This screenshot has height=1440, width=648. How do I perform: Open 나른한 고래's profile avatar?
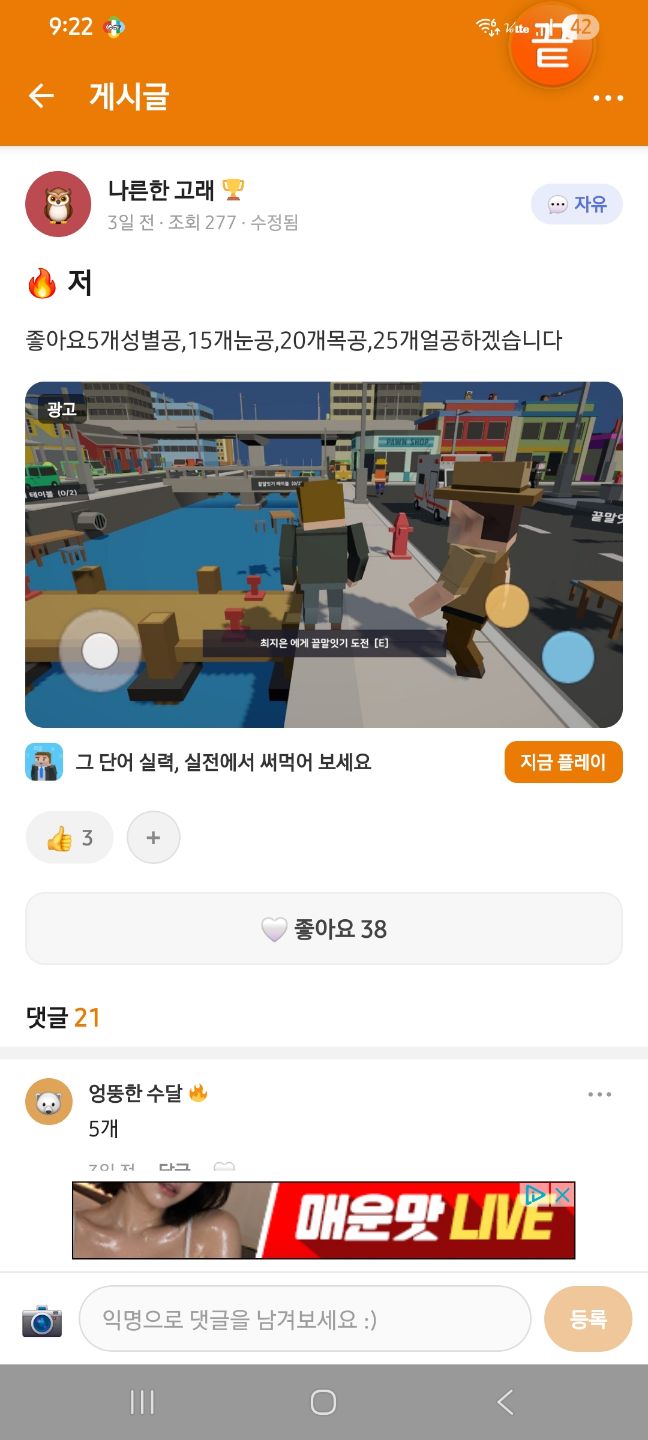[x=58, y=204]
